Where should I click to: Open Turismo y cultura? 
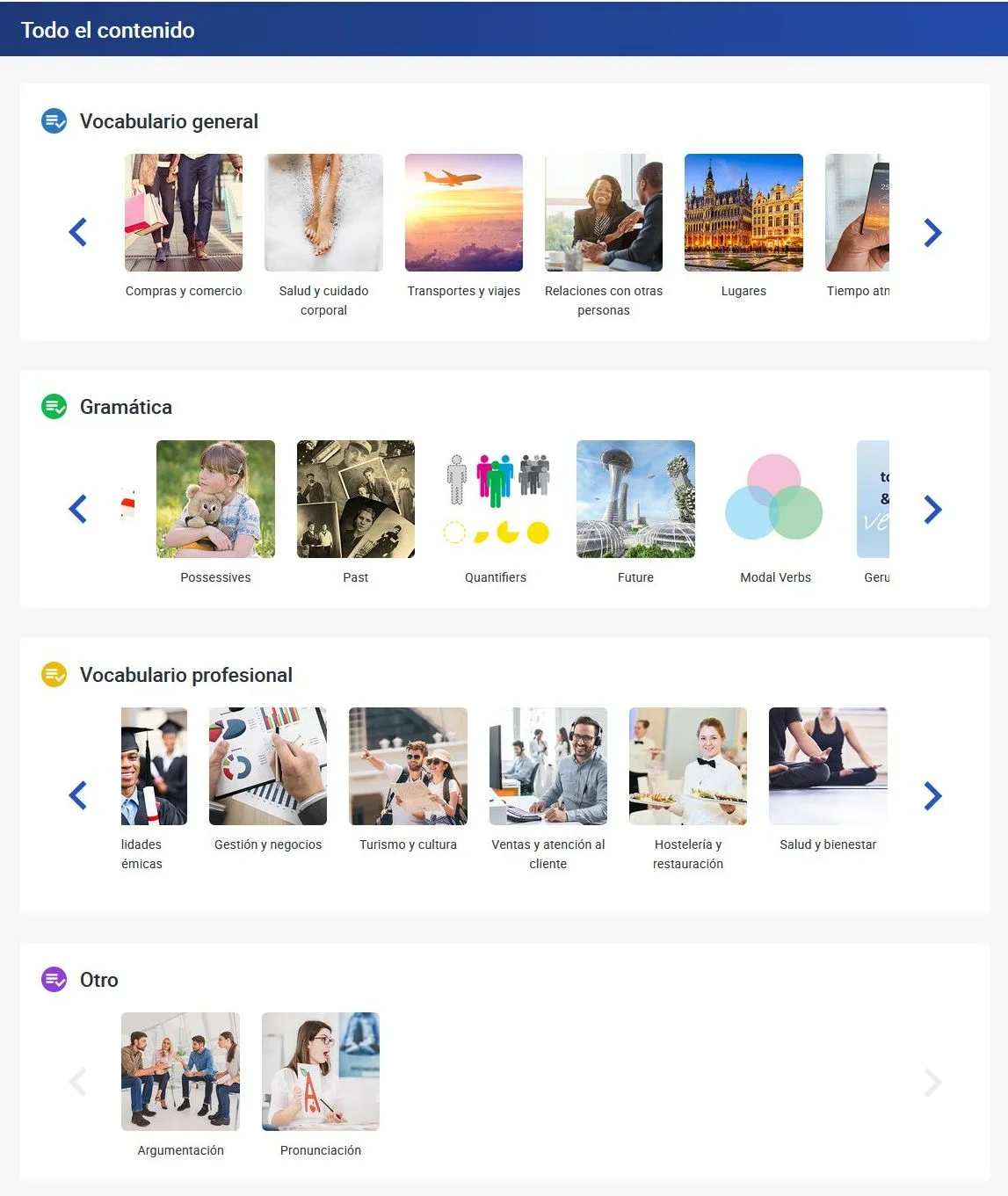[x=408, y=766]
